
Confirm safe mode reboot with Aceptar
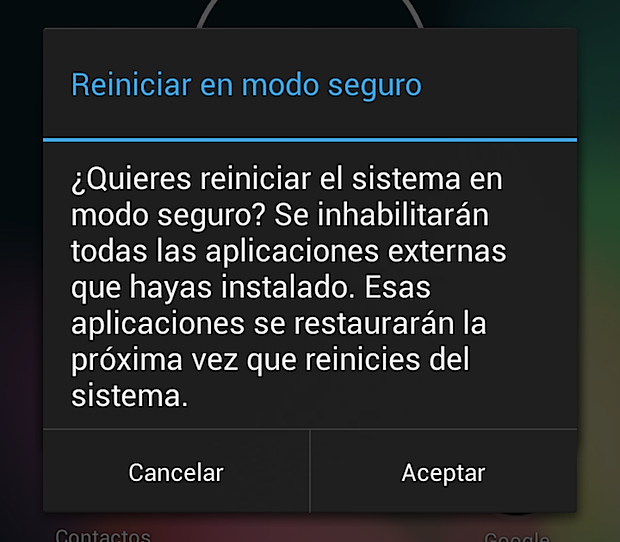pos(443,472)
